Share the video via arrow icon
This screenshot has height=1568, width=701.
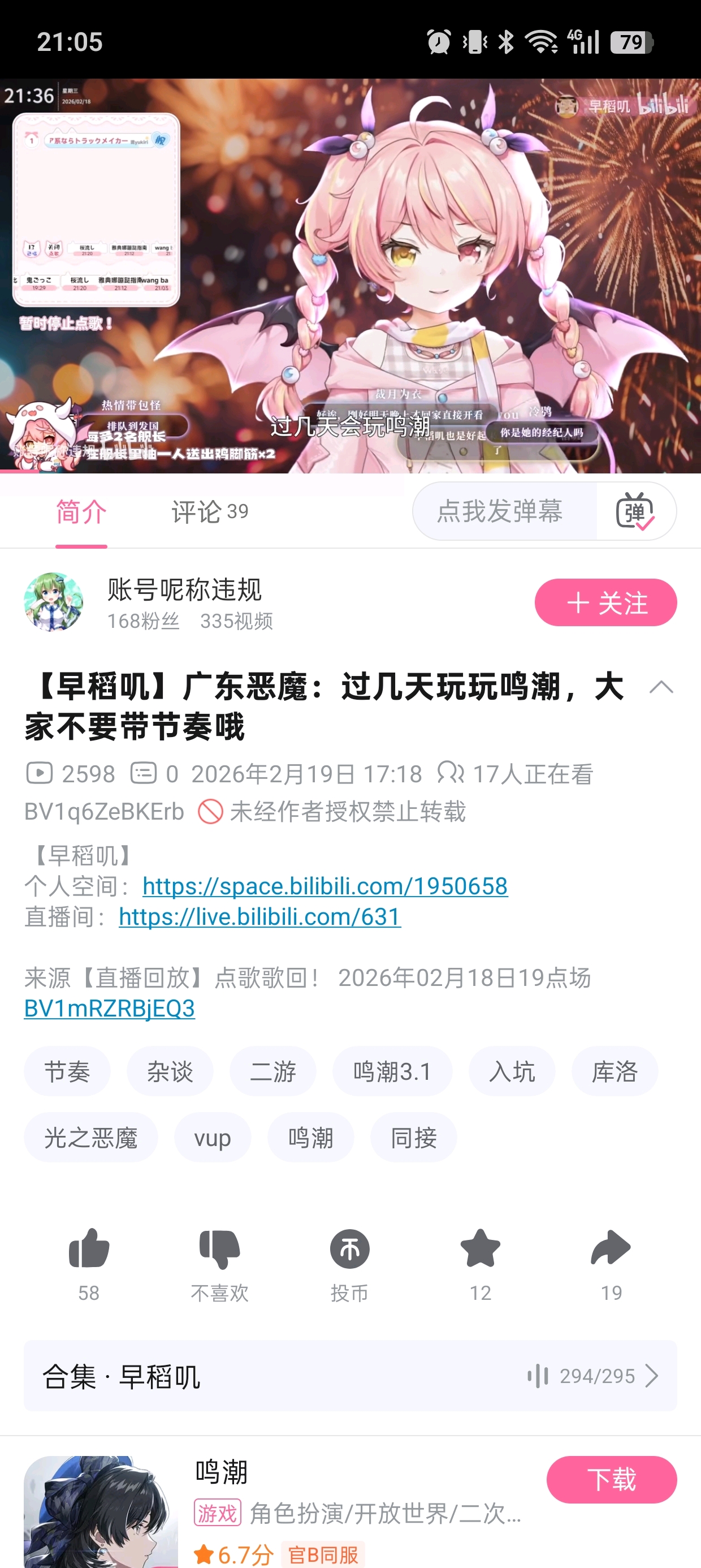click(611, 1248)
